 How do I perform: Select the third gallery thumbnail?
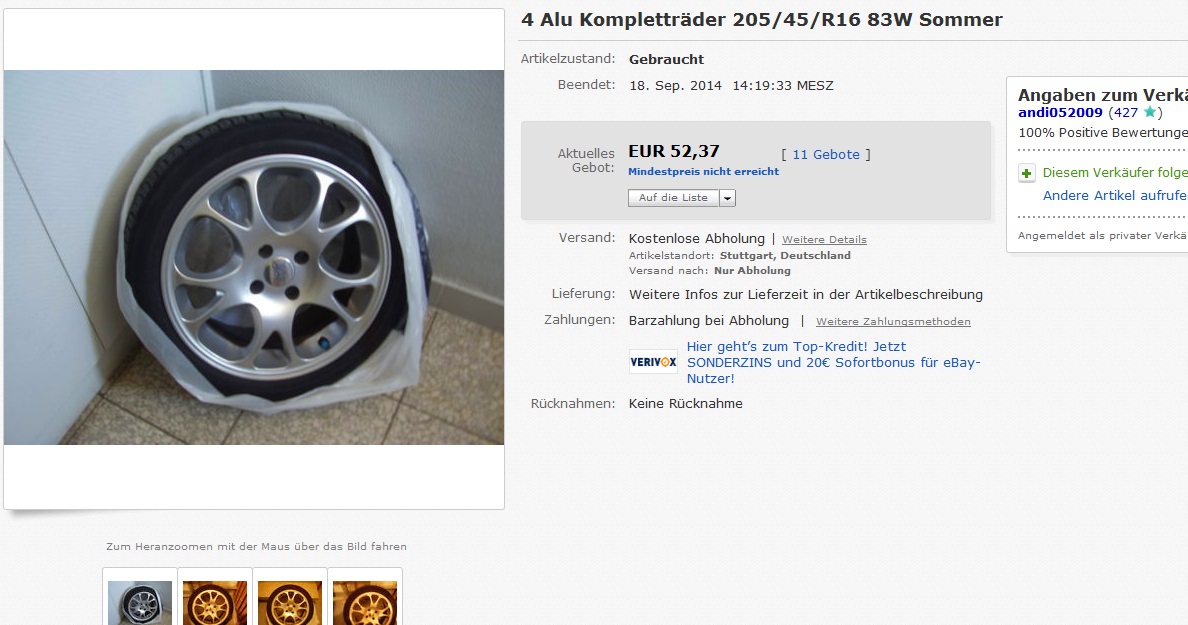(x=290, y=600)
